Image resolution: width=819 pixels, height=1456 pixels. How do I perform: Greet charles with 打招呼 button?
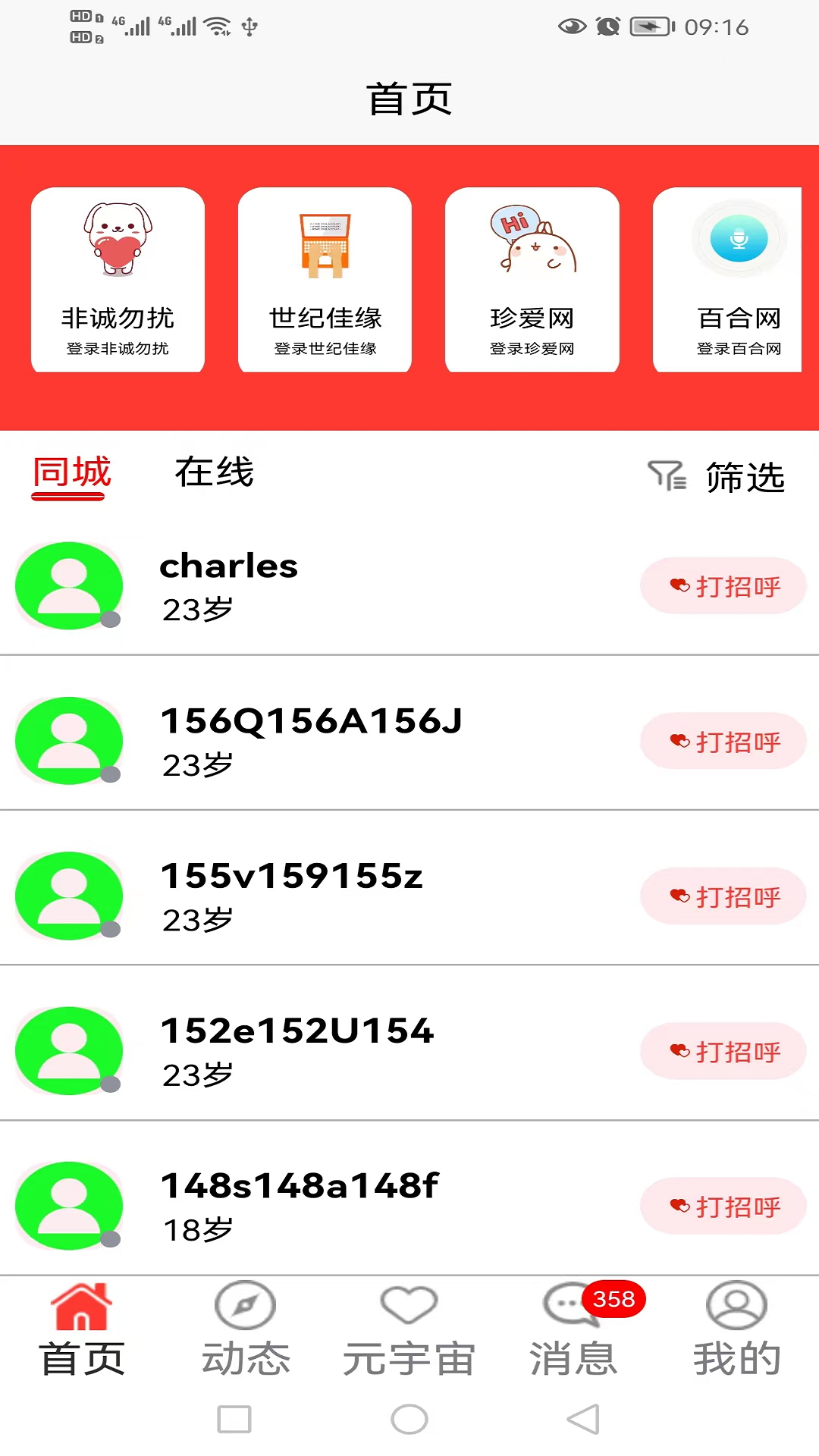click(723, 585)
